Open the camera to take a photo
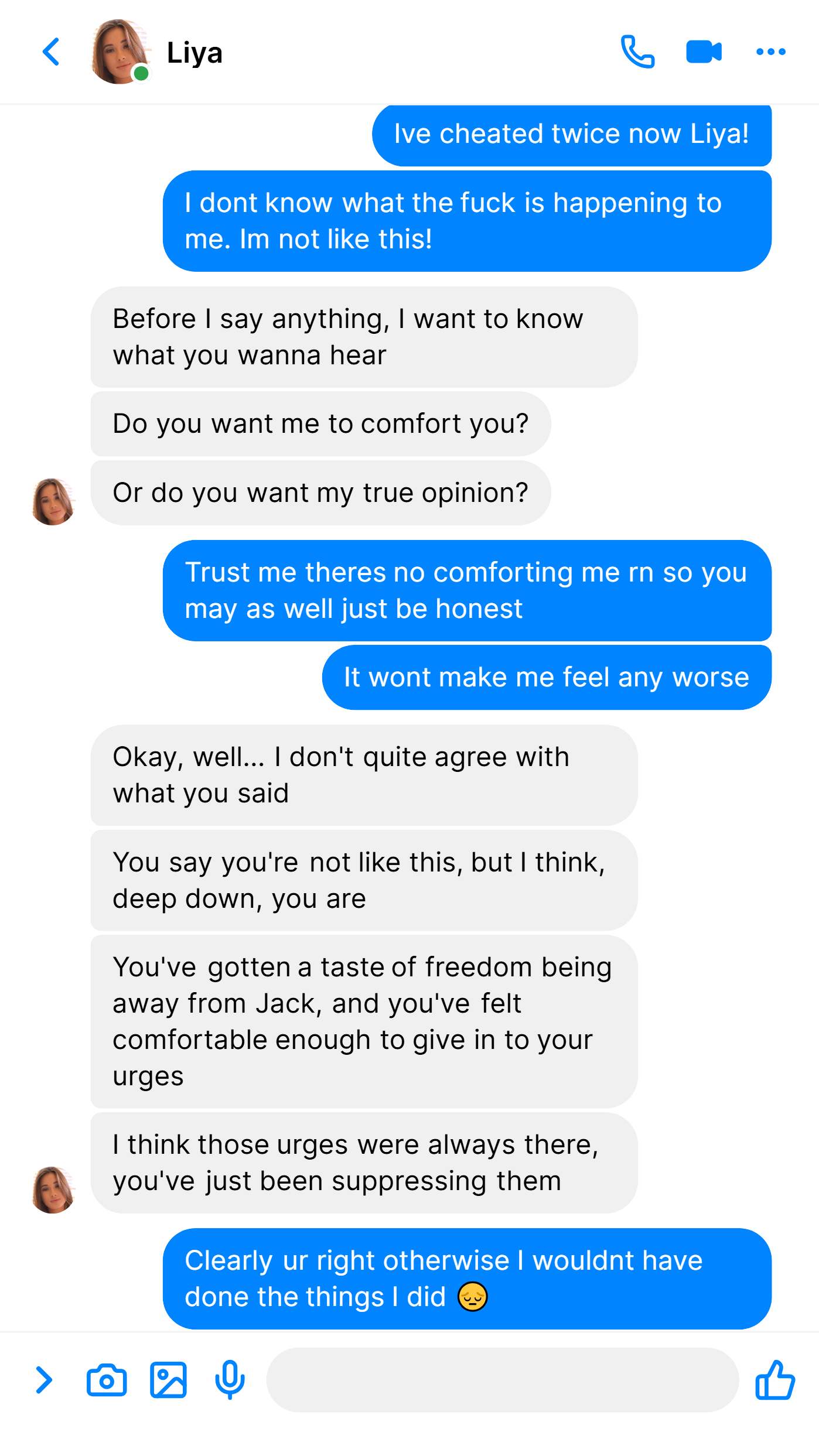Screen dimensions: 819x1456 click(x=107, y=1380)
